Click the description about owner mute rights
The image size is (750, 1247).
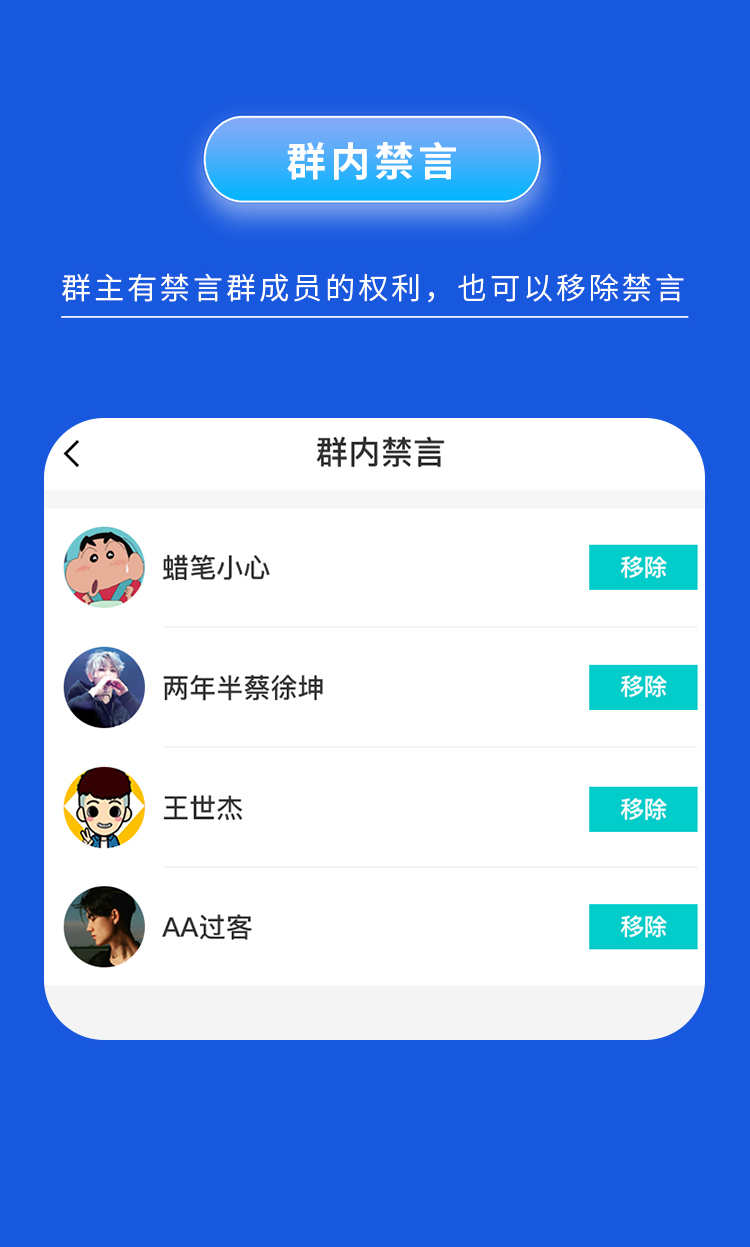point(375,285)
